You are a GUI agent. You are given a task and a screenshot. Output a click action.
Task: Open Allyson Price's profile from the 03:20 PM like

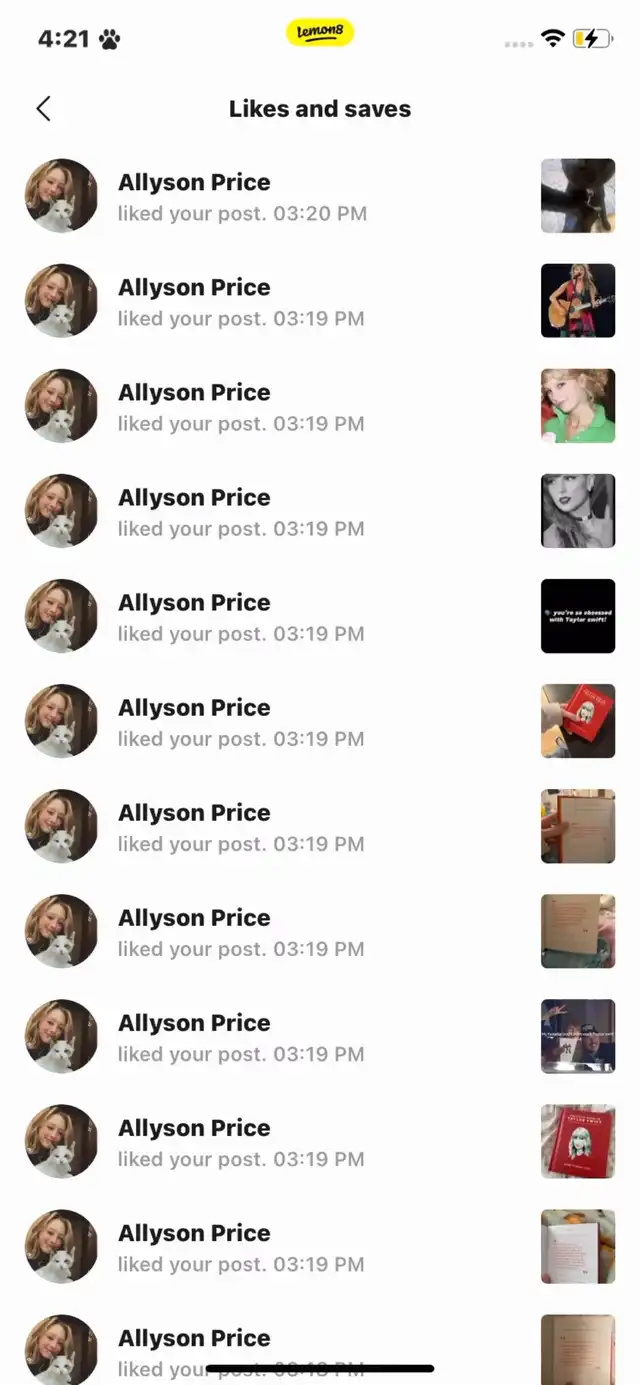tap(61, 196)
